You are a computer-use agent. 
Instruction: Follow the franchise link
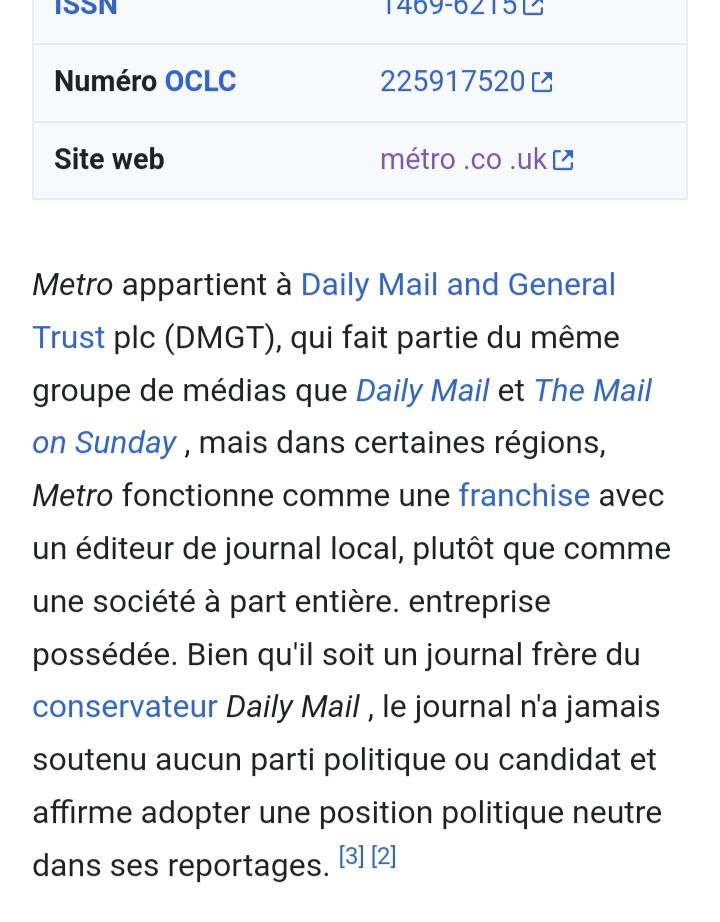pos(524,495)
